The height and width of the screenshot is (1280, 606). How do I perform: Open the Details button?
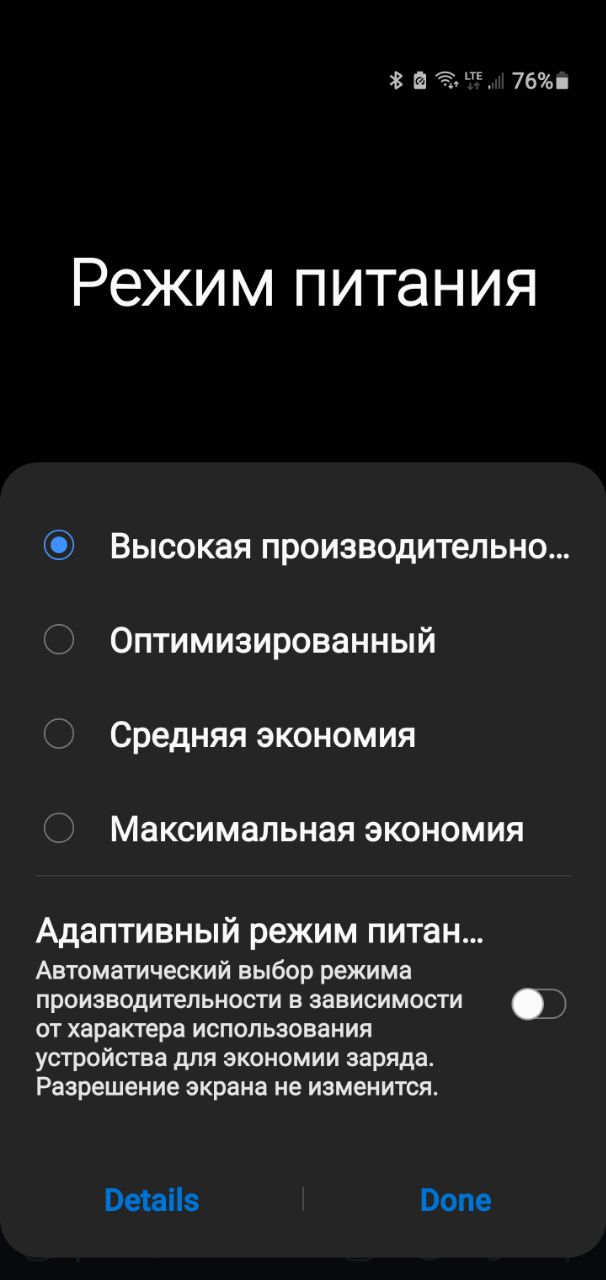tap(152, 1200)
